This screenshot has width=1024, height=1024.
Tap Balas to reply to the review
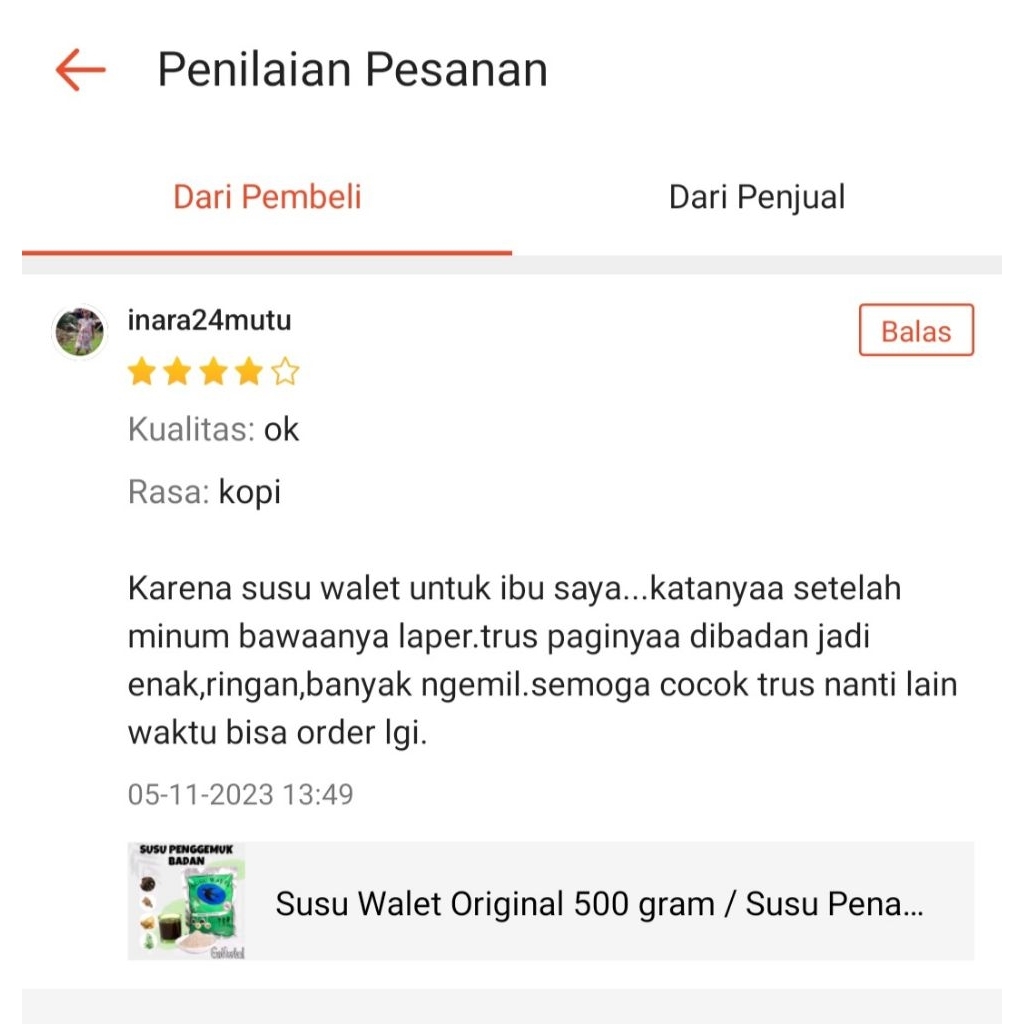tap(915, 331)
